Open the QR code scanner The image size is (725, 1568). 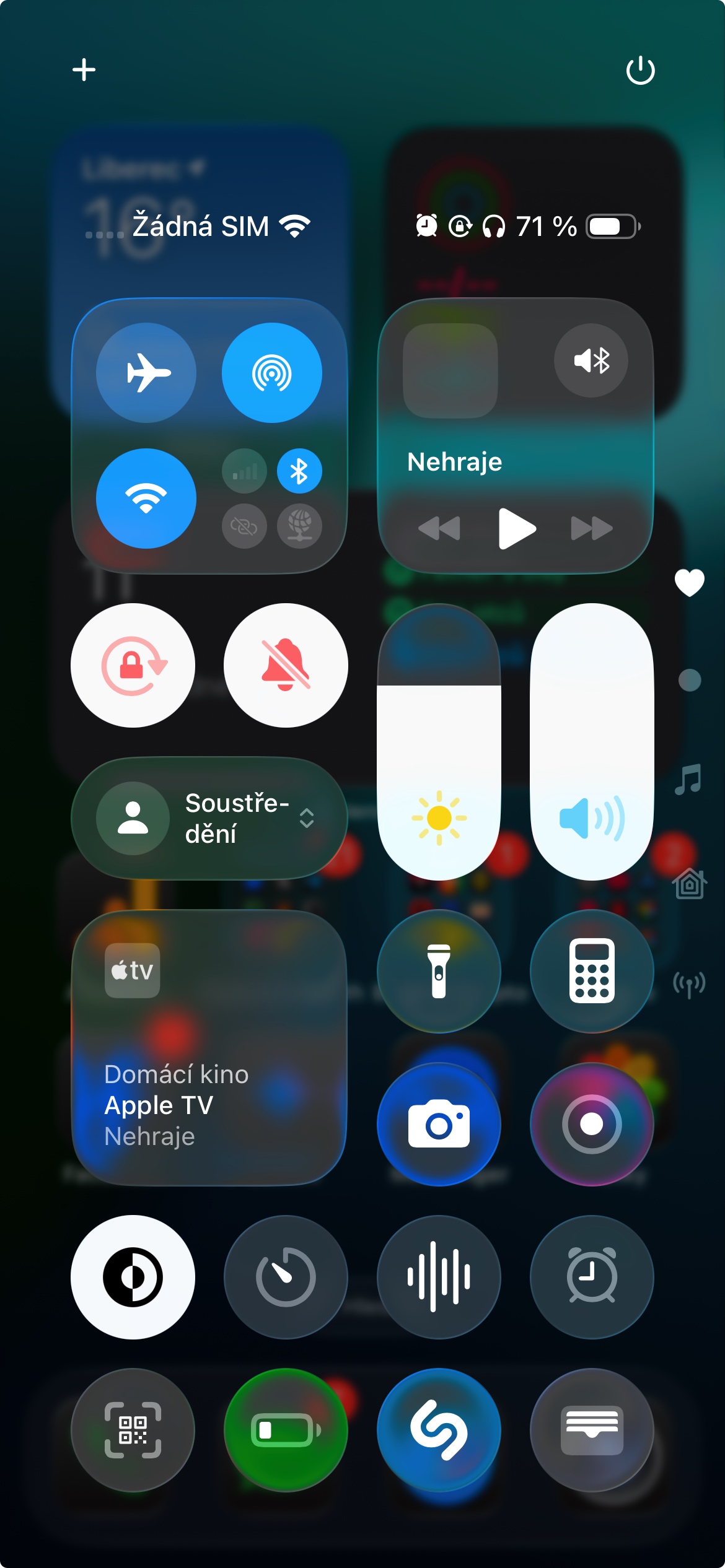pyautogui.click(x=133, y=1430)
